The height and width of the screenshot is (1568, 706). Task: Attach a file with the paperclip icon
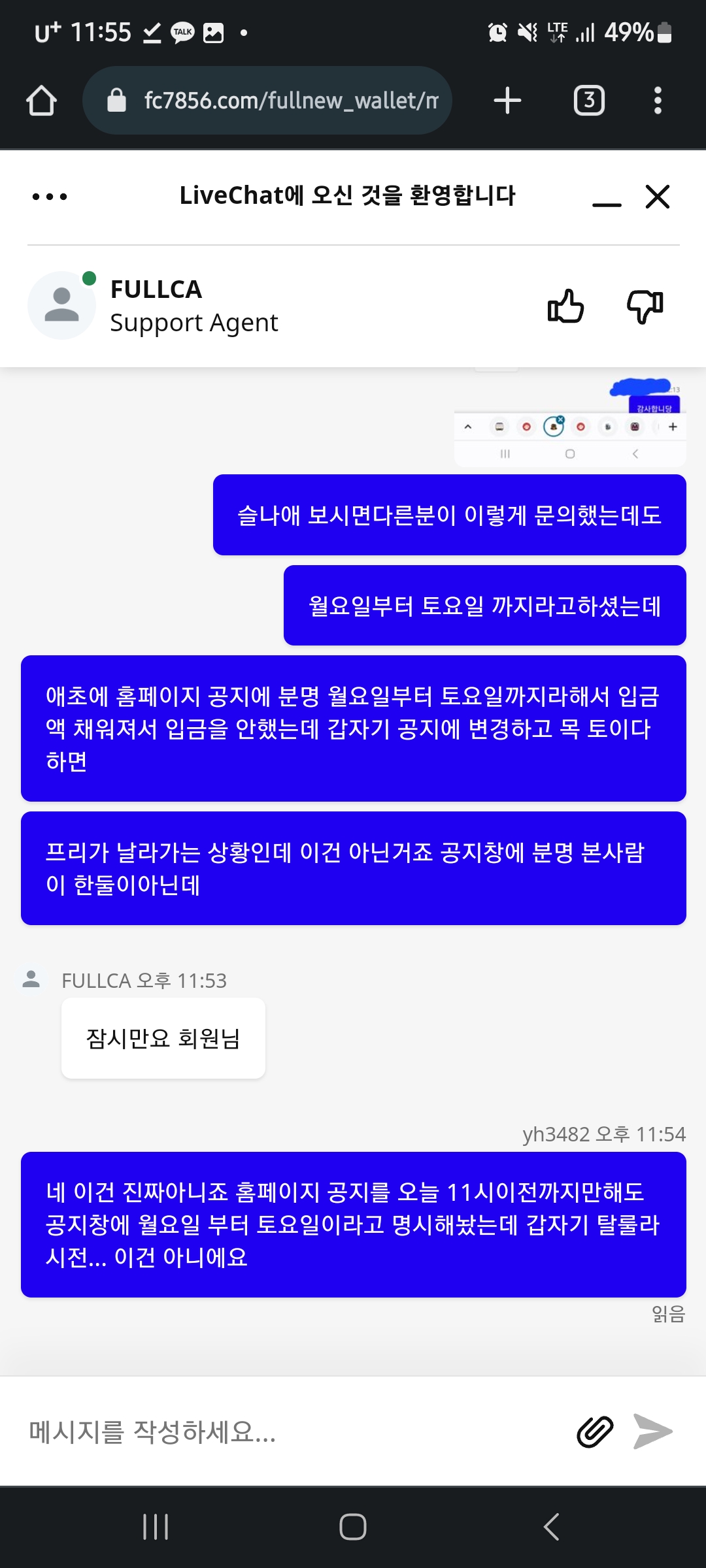point(595,1431)
